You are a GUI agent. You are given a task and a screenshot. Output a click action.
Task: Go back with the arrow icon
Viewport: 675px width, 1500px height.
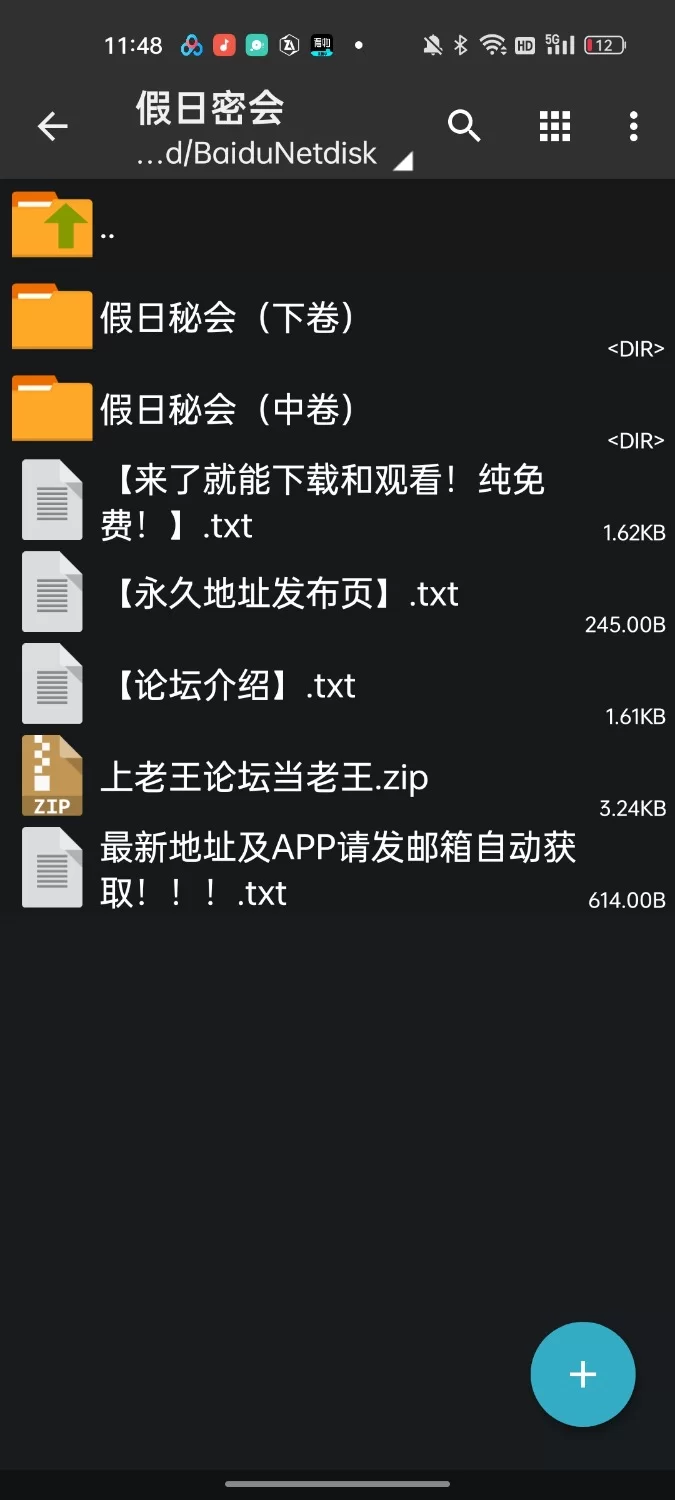pyautogui.click(x=52, y=126)
